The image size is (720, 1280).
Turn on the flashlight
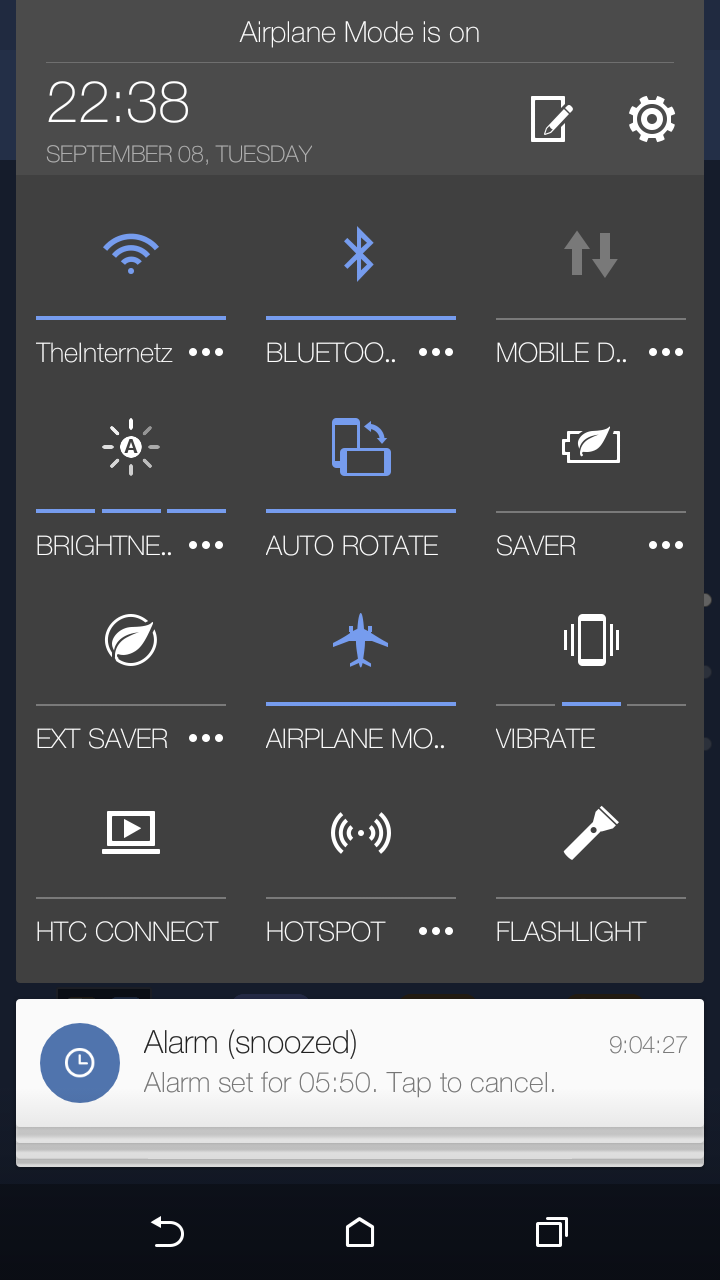591,833
